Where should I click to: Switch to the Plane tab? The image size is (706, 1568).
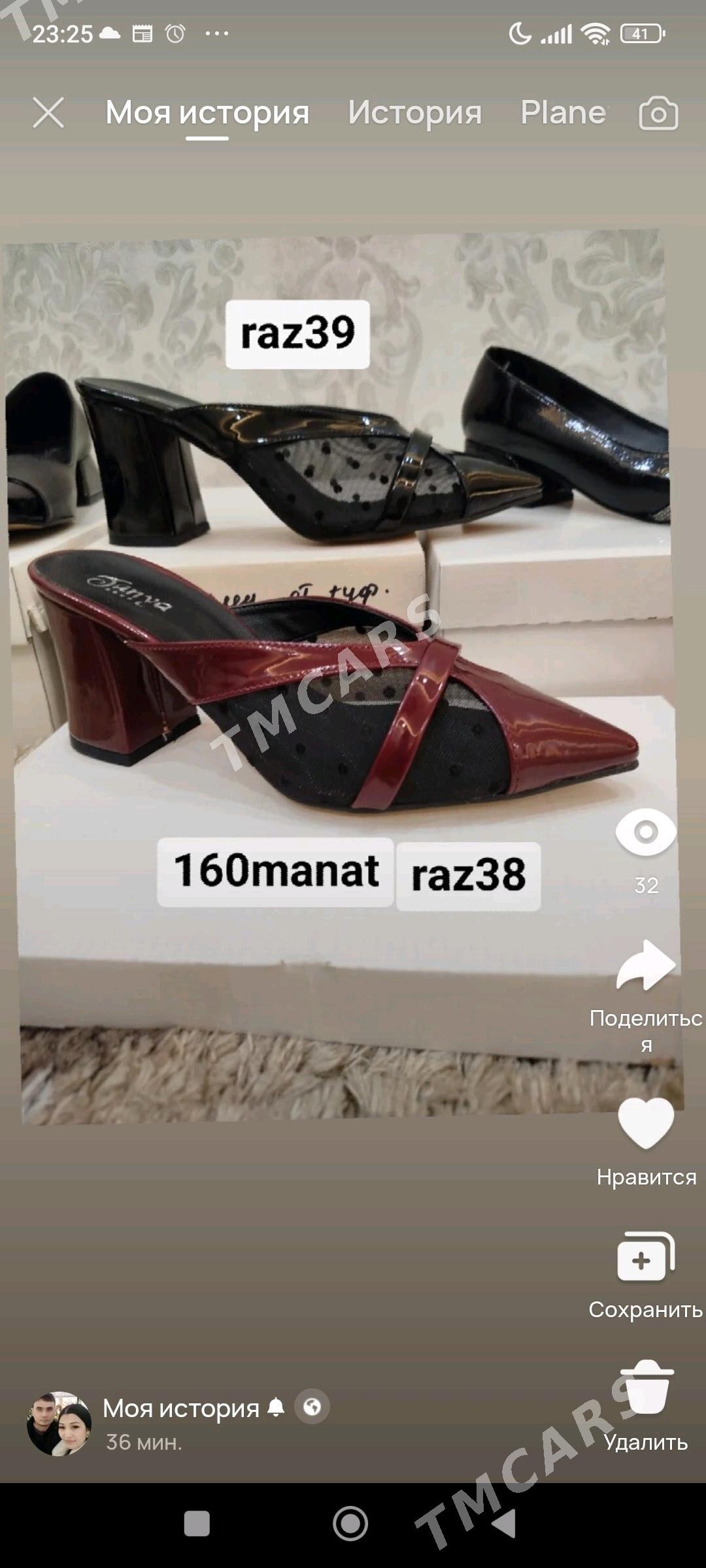[x=563, y=112]
